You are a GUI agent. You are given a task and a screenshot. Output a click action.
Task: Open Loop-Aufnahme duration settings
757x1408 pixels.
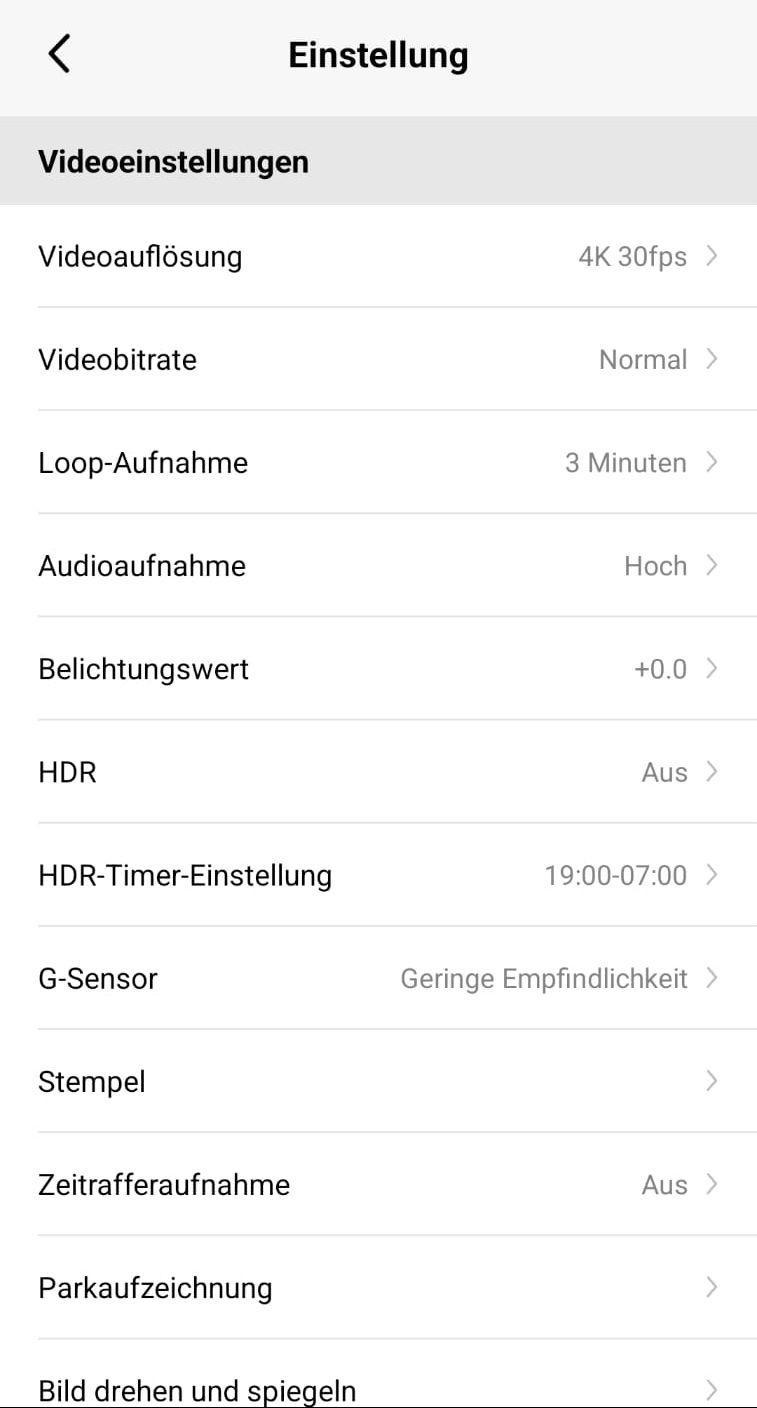378,462
